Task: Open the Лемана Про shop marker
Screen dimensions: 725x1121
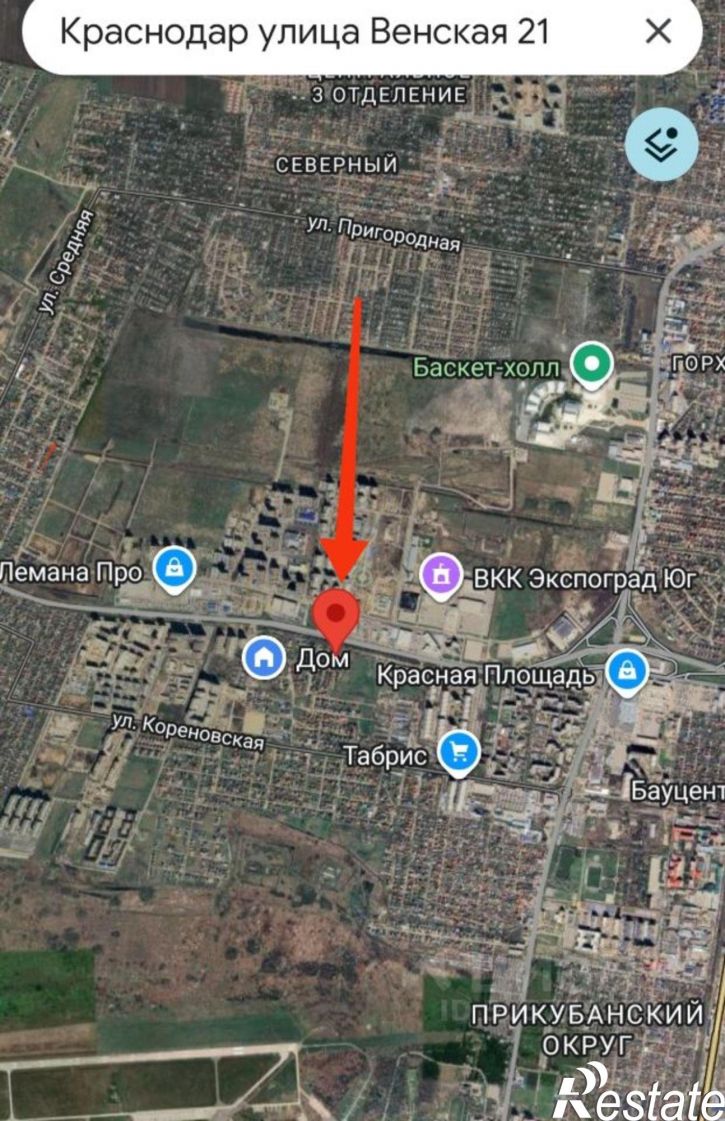Action: click(x=176, y=570)
